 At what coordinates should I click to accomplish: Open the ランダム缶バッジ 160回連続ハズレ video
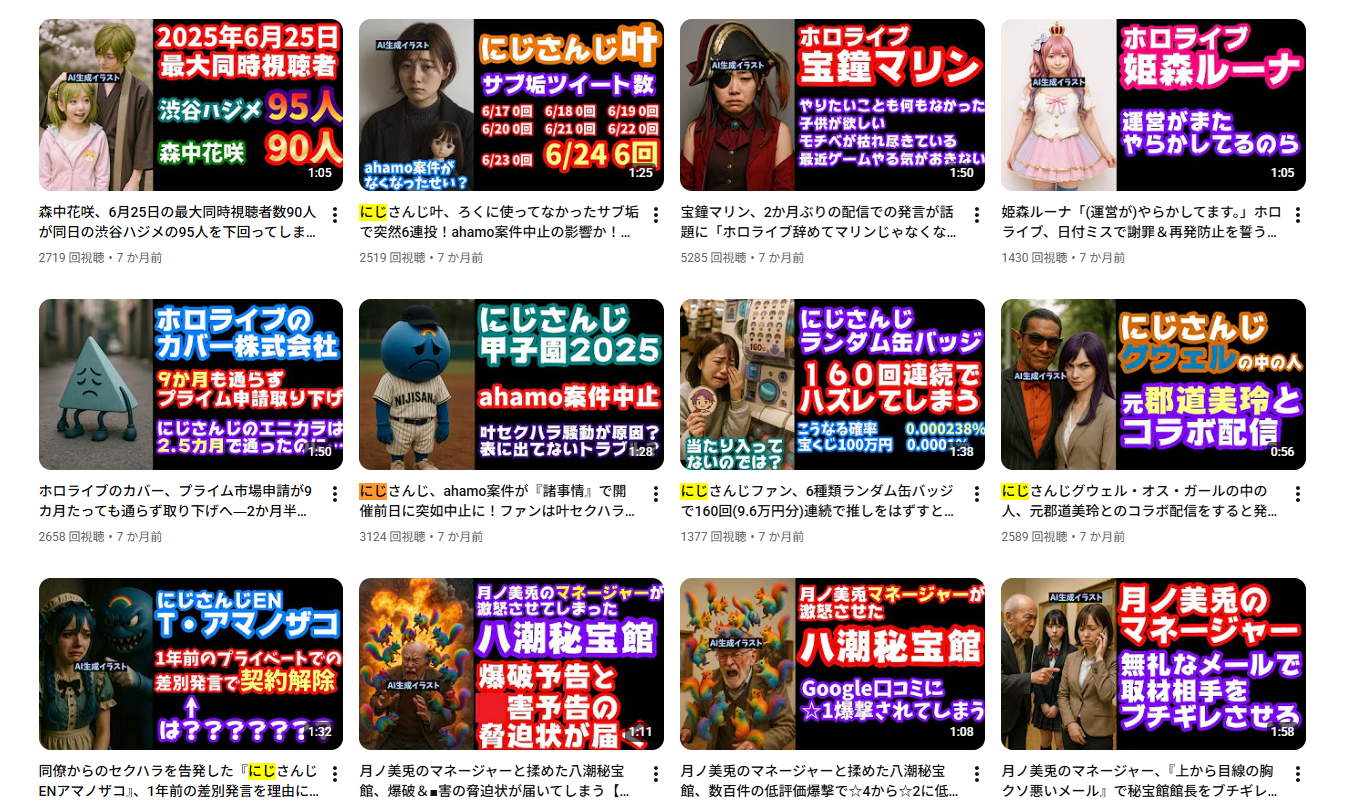click(832, 384)
